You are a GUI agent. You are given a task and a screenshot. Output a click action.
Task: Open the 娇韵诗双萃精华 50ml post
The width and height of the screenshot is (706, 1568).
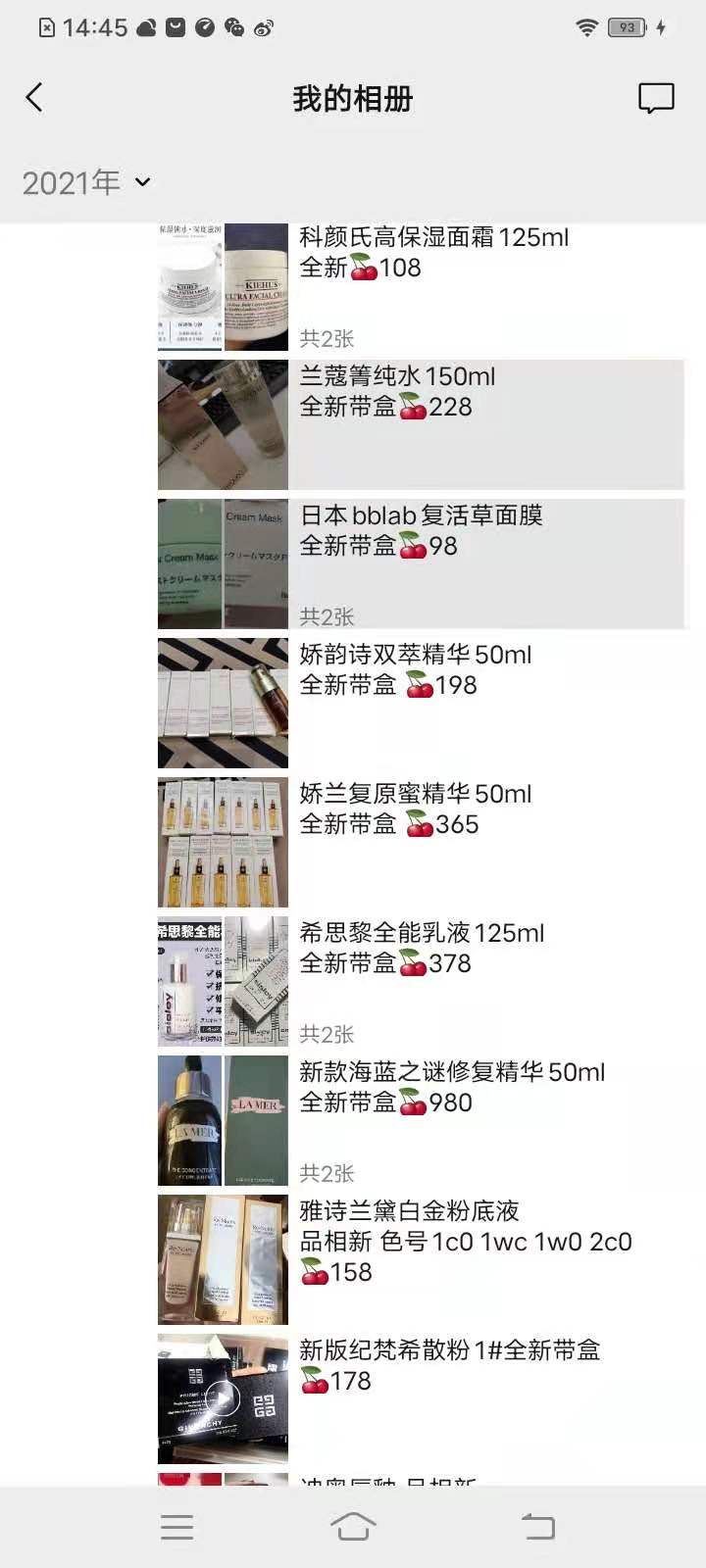coord(421,703)
